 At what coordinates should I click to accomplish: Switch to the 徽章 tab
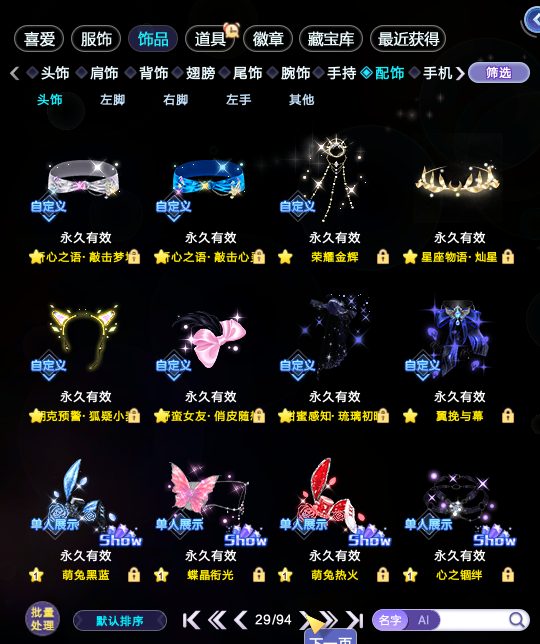(x=268, y=39)
